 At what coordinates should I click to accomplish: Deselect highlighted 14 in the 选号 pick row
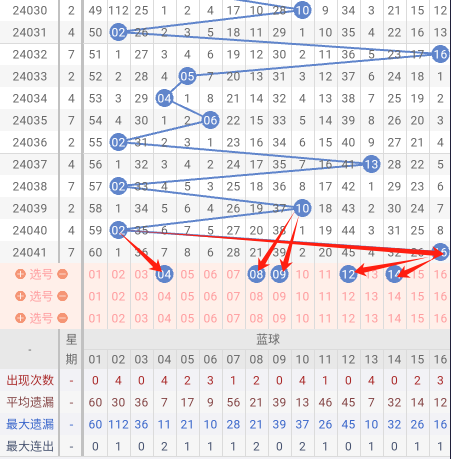pos(394,274)
